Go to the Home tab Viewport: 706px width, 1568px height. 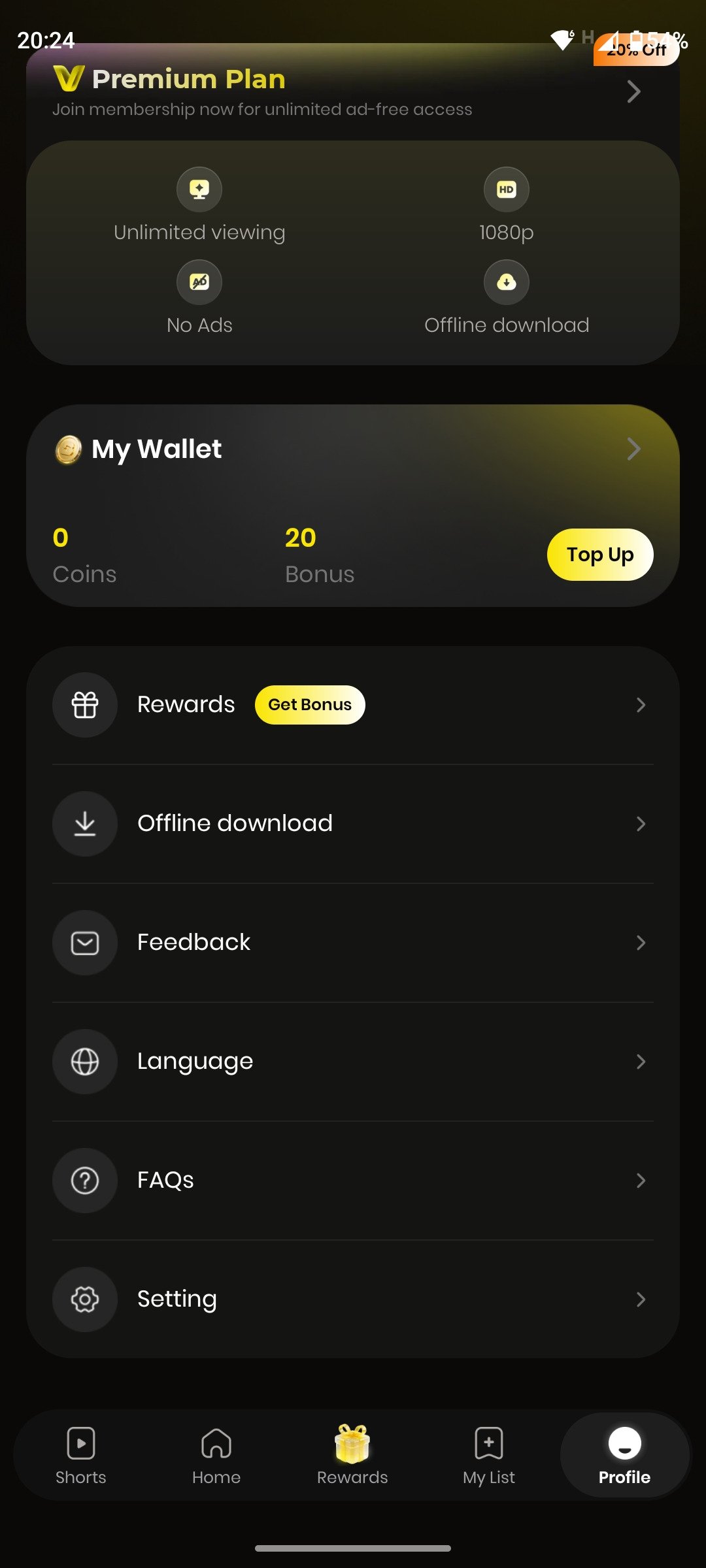(216, 1456)
